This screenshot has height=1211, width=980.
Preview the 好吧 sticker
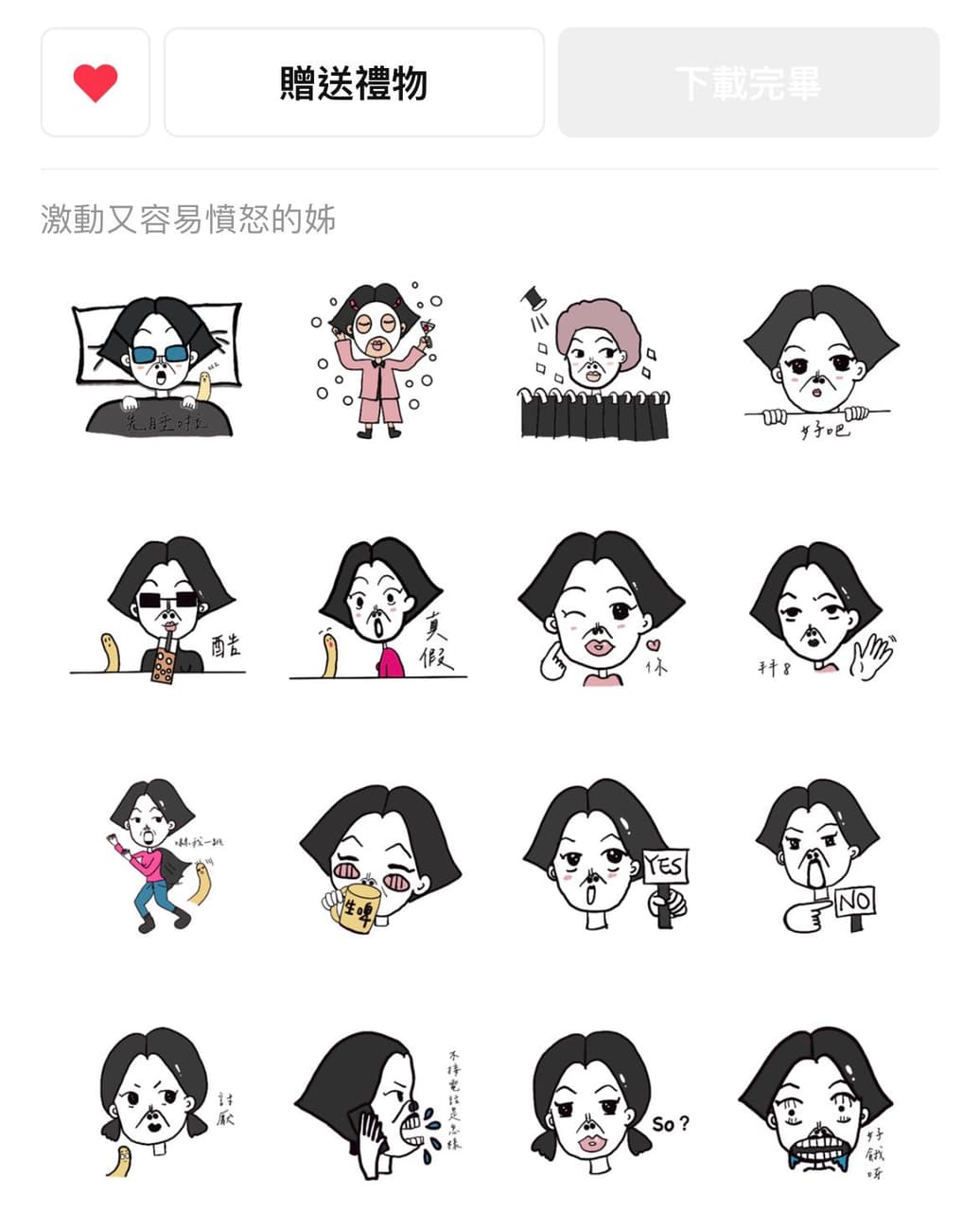819,361
